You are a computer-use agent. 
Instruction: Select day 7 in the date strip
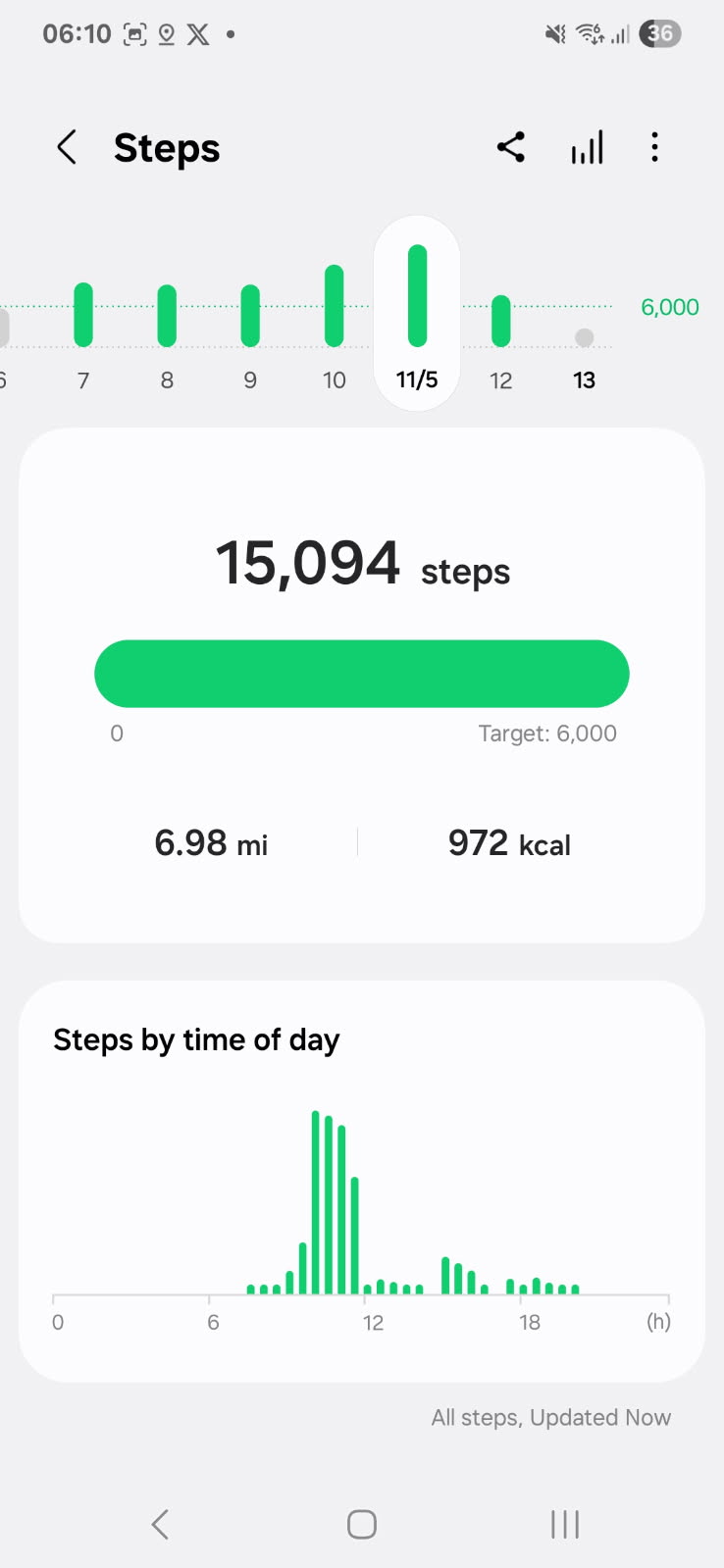pos(83,333)
